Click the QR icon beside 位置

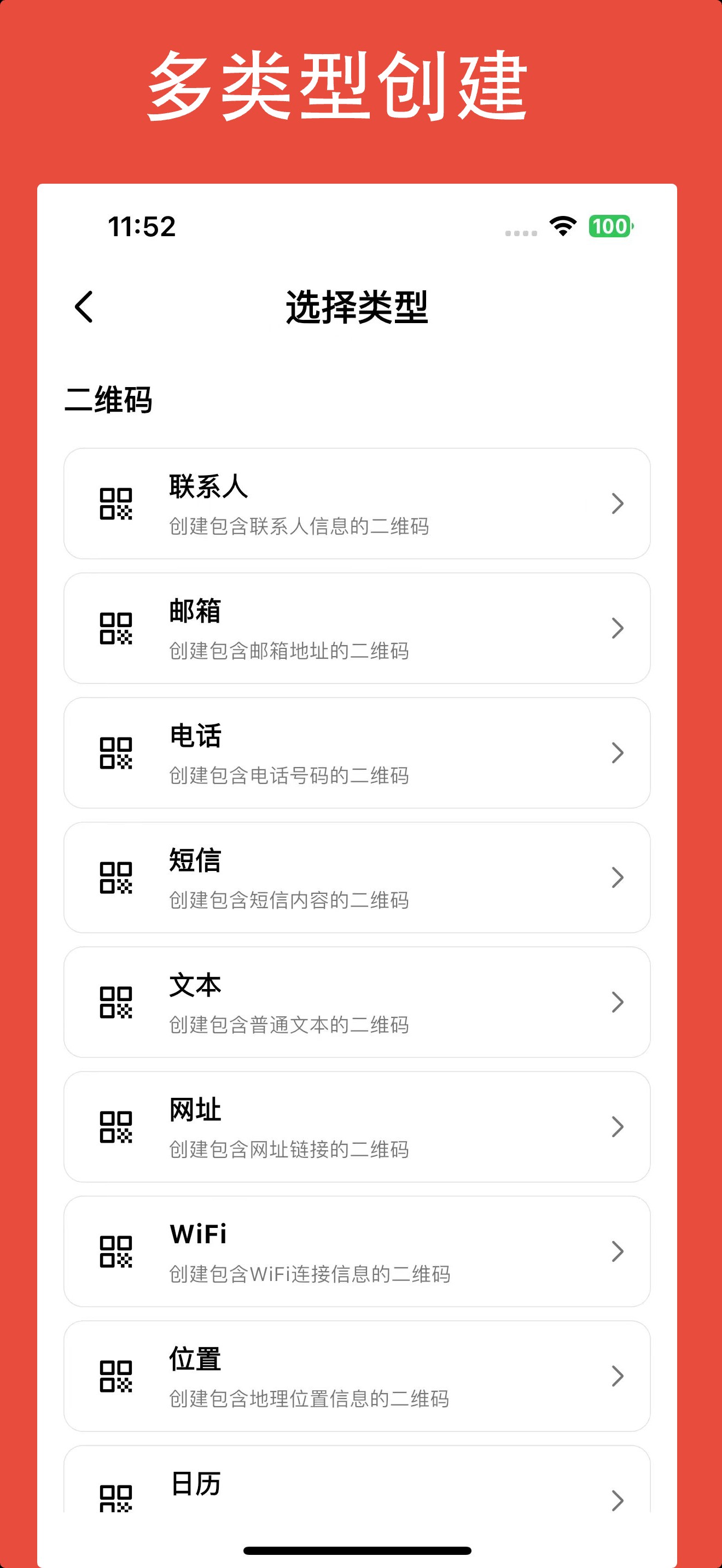click(x=118, y=1376)
